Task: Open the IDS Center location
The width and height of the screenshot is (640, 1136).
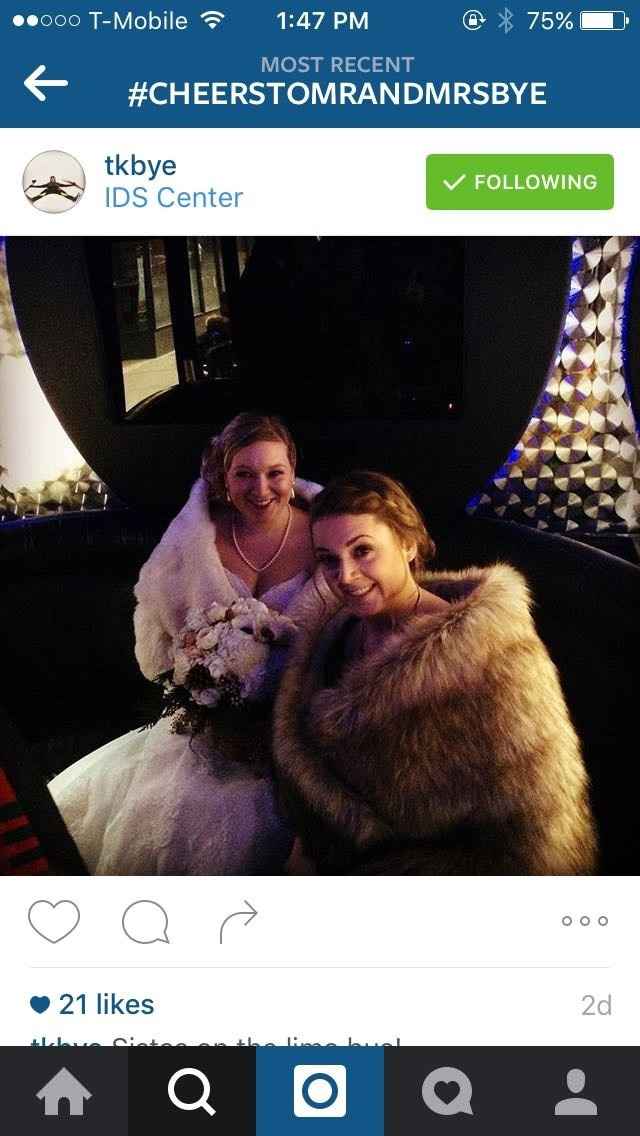Action: point(173,198)
